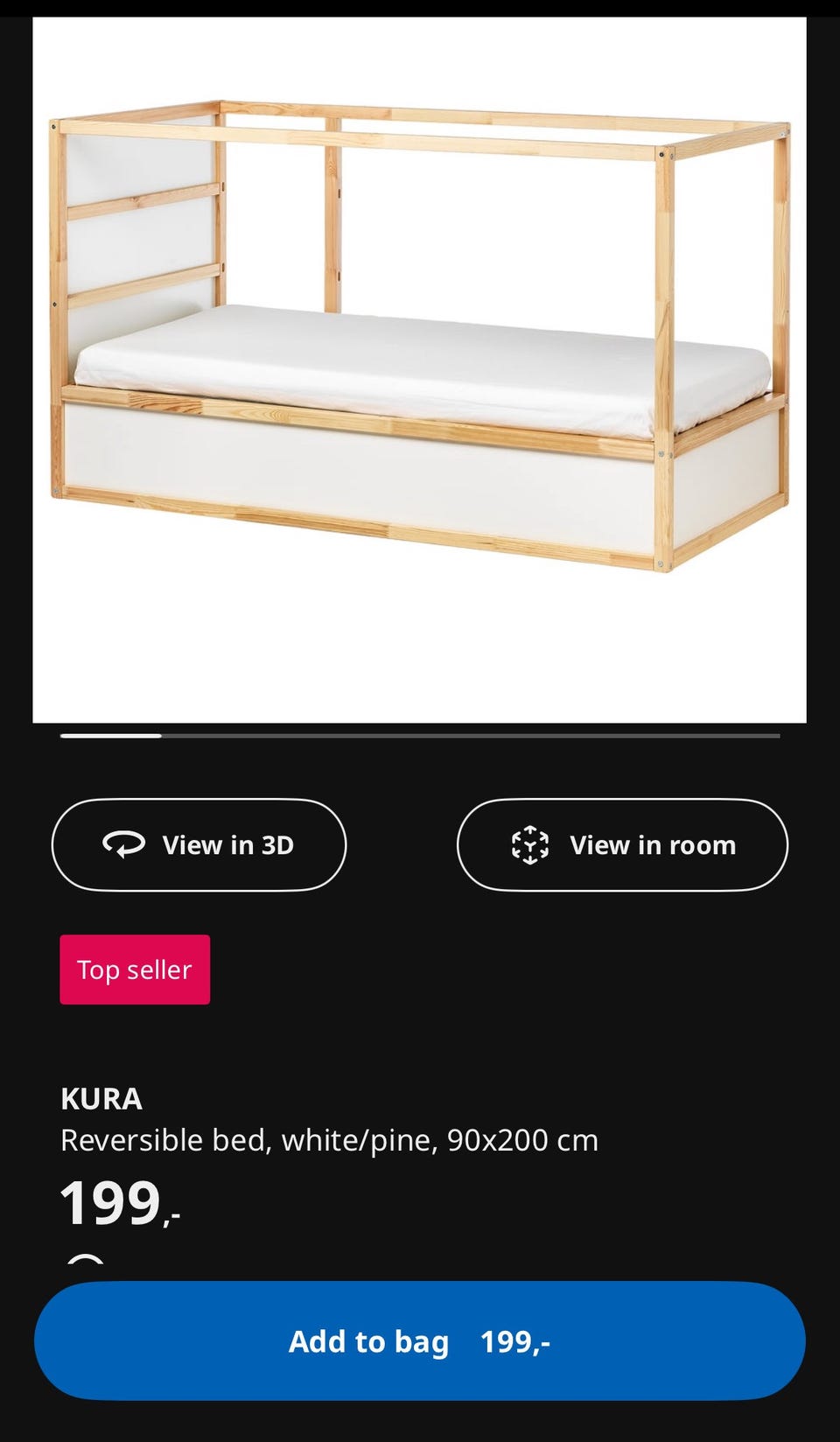Tap the 199,- label inside Add to bag
The image size is (840, 1442).
point(514,1340)
